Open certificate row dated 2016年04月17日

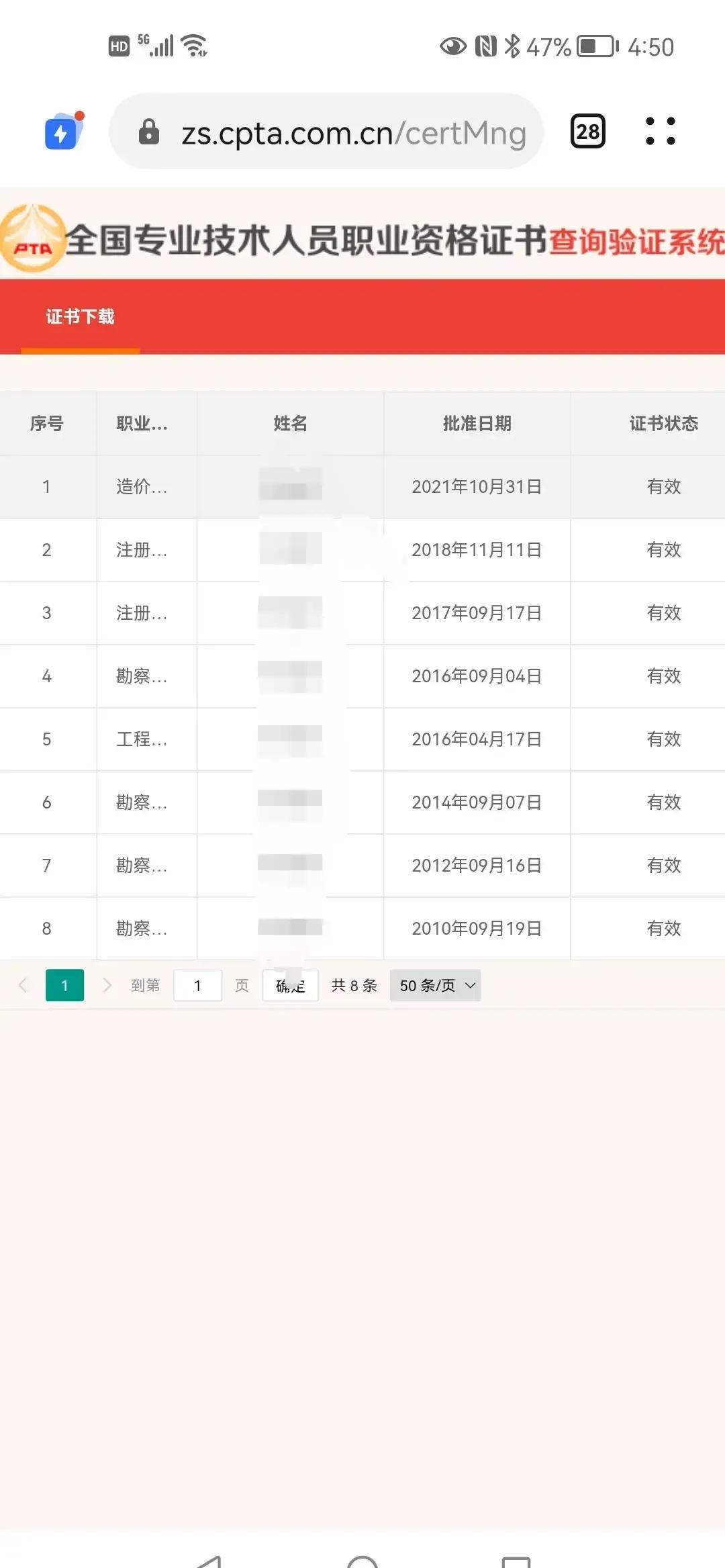[362, 739]
